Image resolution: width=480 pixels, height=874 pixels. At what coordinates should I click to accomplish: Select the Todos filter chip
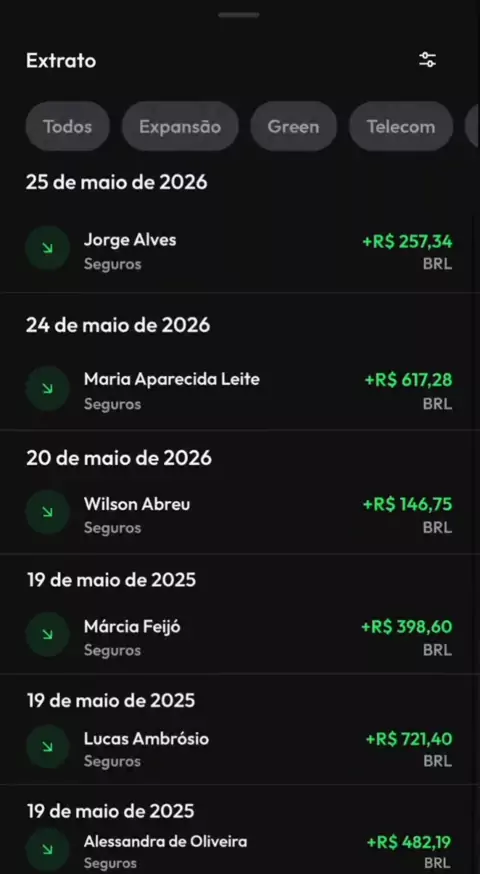(67, 127)
